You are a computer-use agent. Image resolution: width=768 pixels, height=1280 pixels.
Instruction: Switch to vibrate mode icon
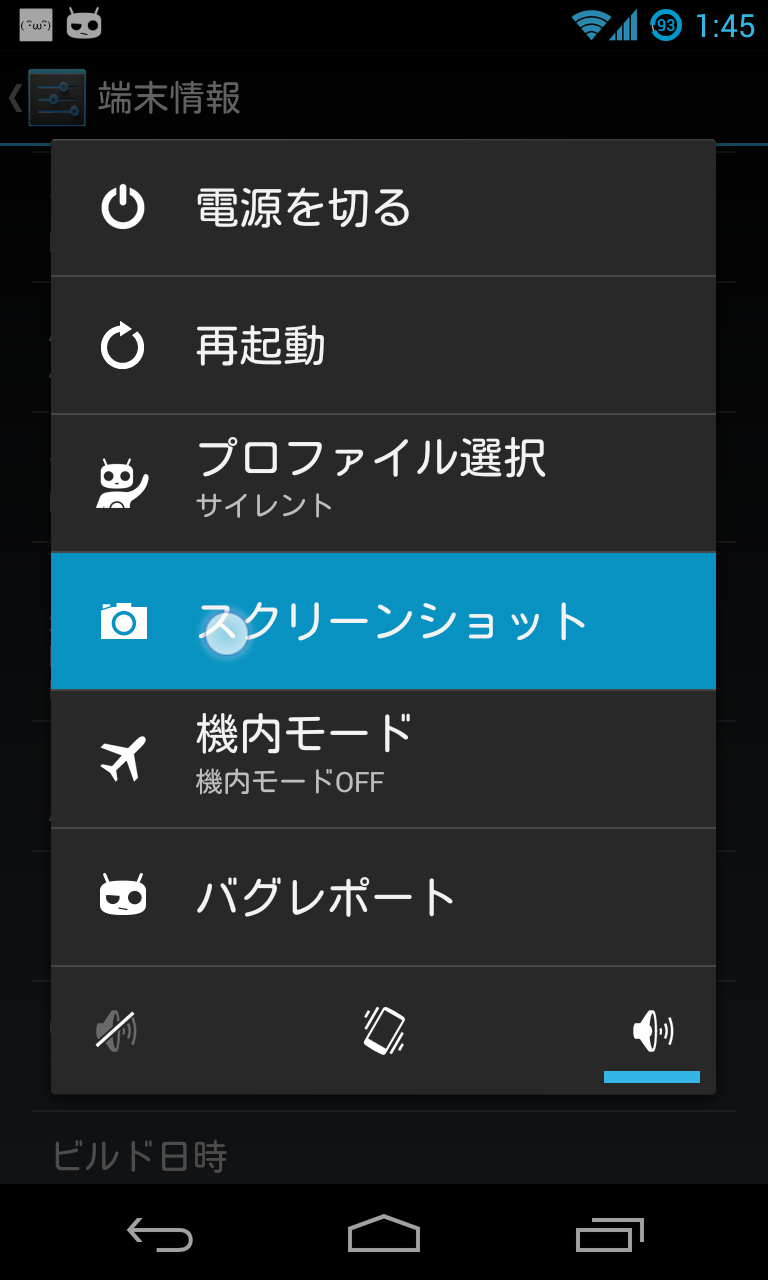[x=384, y=1030]
